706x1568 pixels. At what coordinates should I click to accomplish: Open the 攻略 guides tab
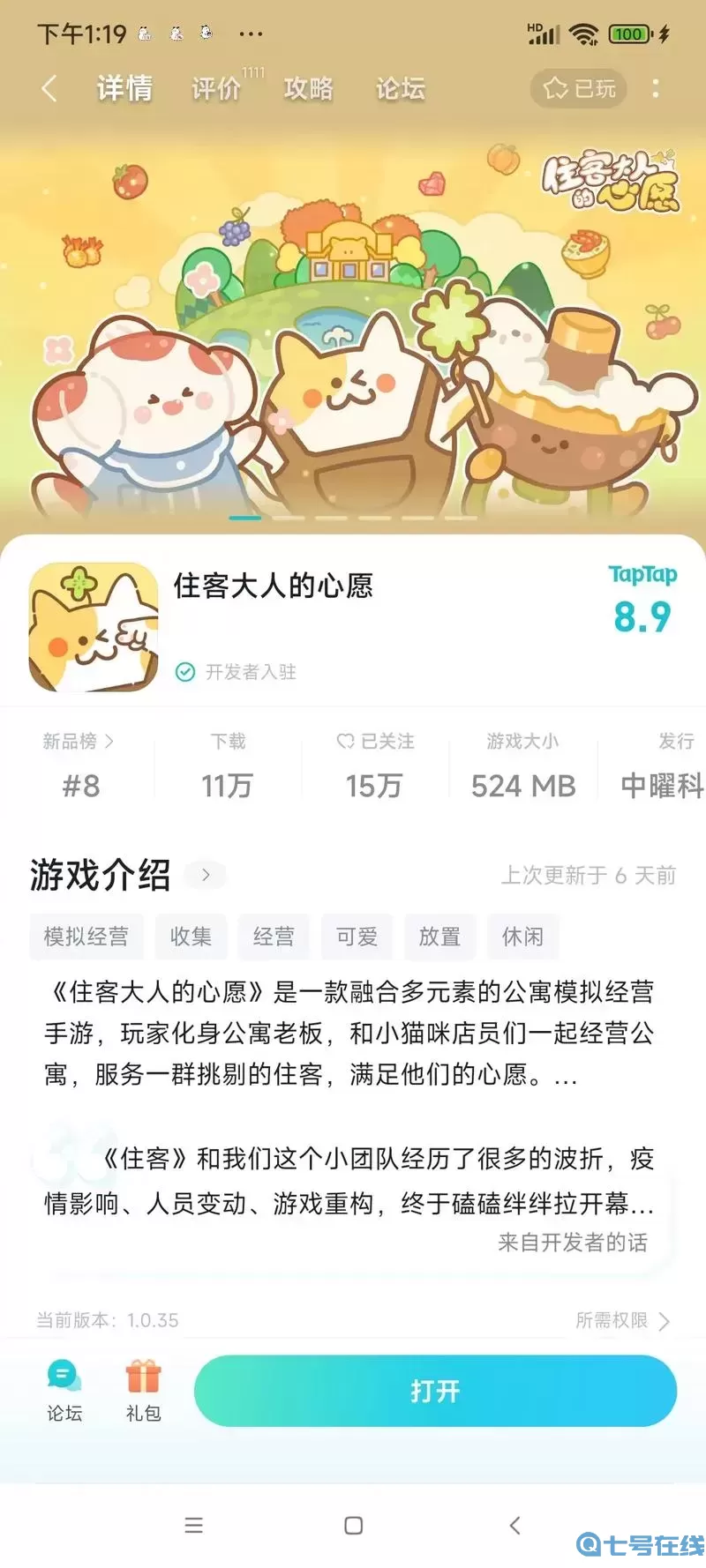click(308, 88)
